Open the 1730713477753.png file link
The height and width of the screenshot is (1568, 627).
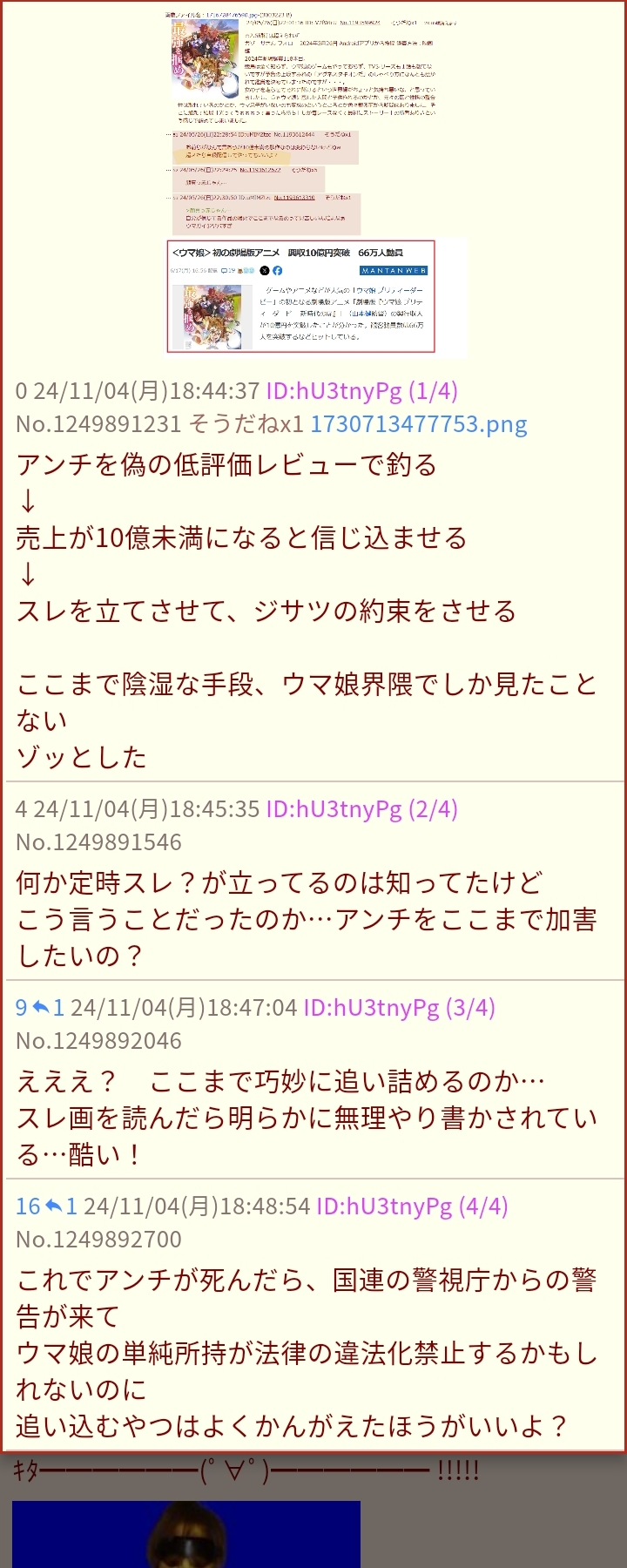pyautogui.click(x=419, y=424)
